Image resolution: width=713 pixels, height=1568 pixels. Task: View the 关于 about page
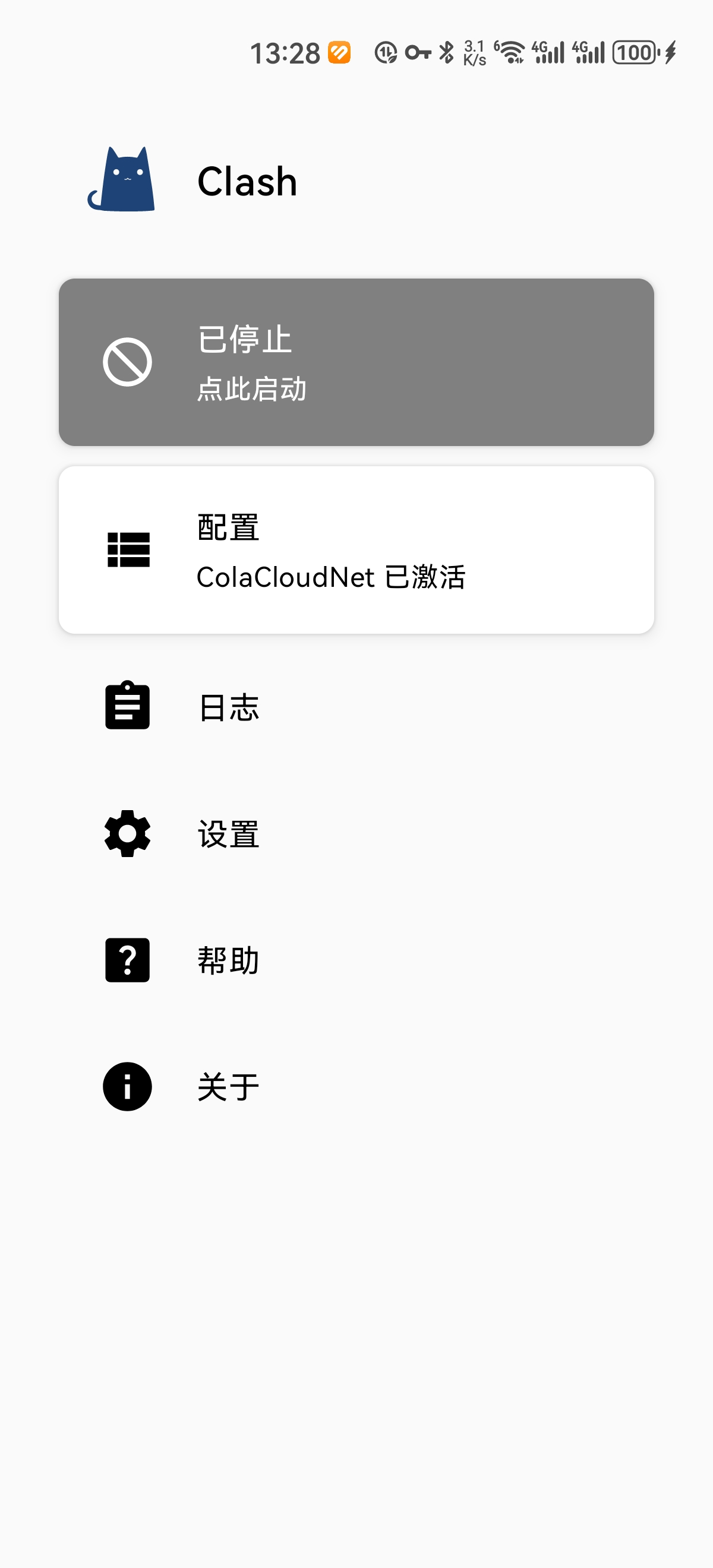[x=356, y=1086]
